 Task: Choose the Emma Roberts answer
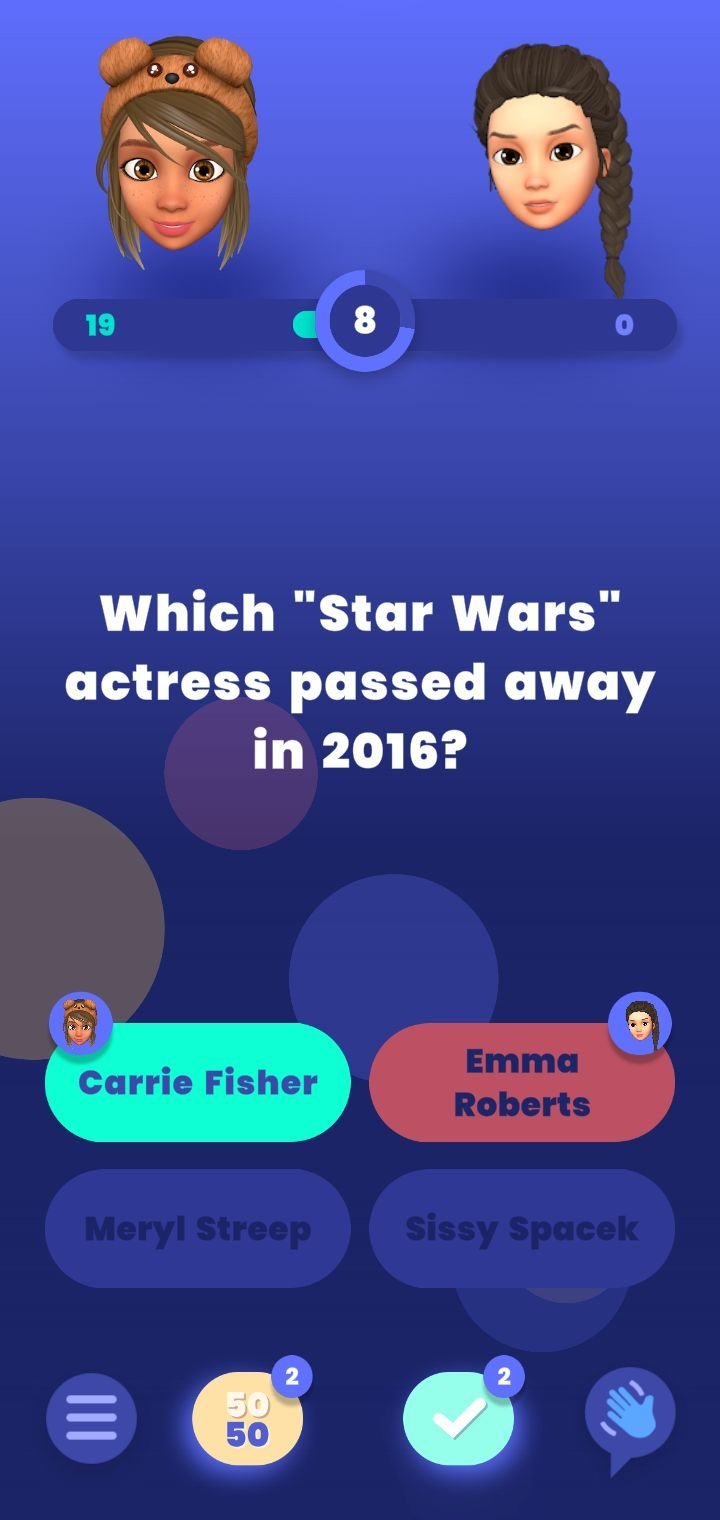[522, 1082]
